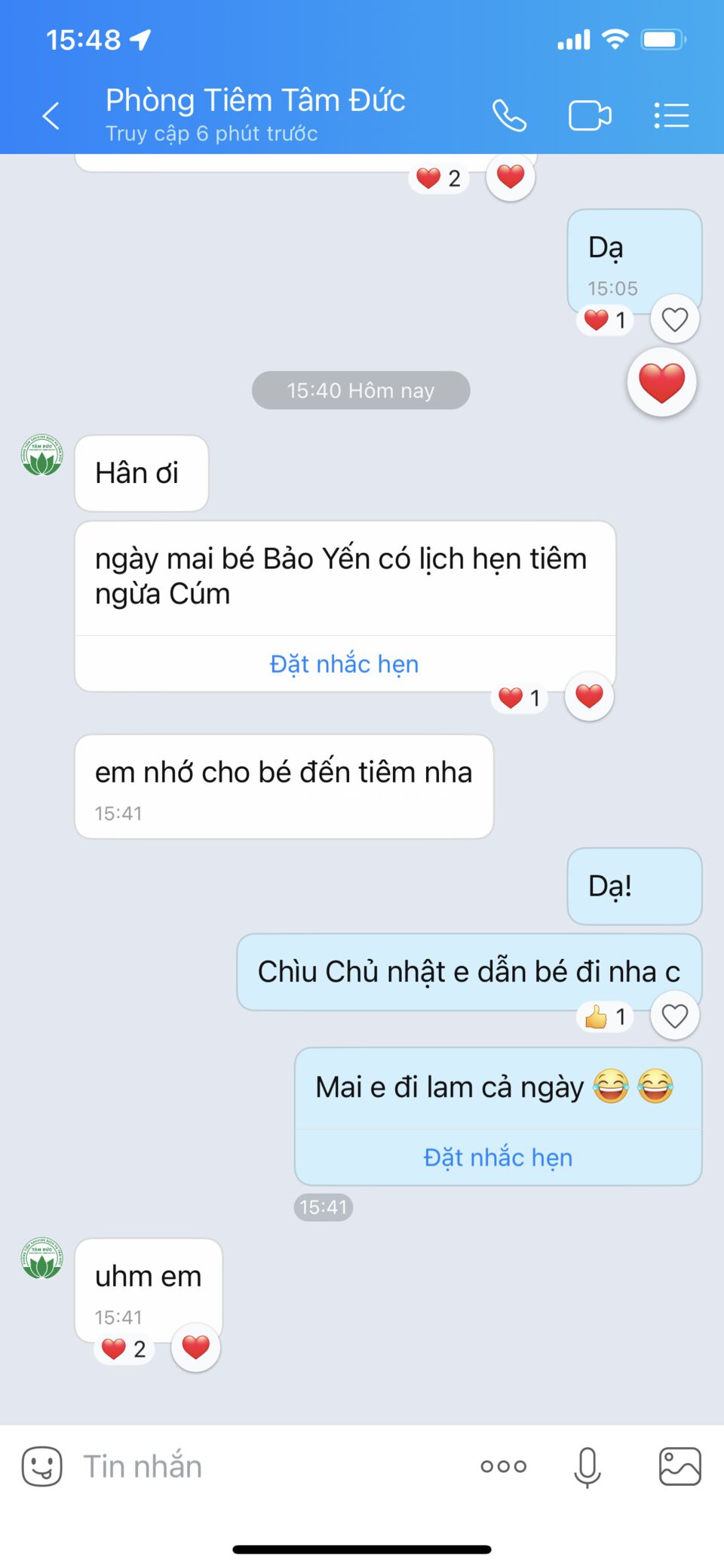Tap the '15:40 Hôm nay' timestamp divider
This screenshot has height=1568, width=724.
point(360,390)
